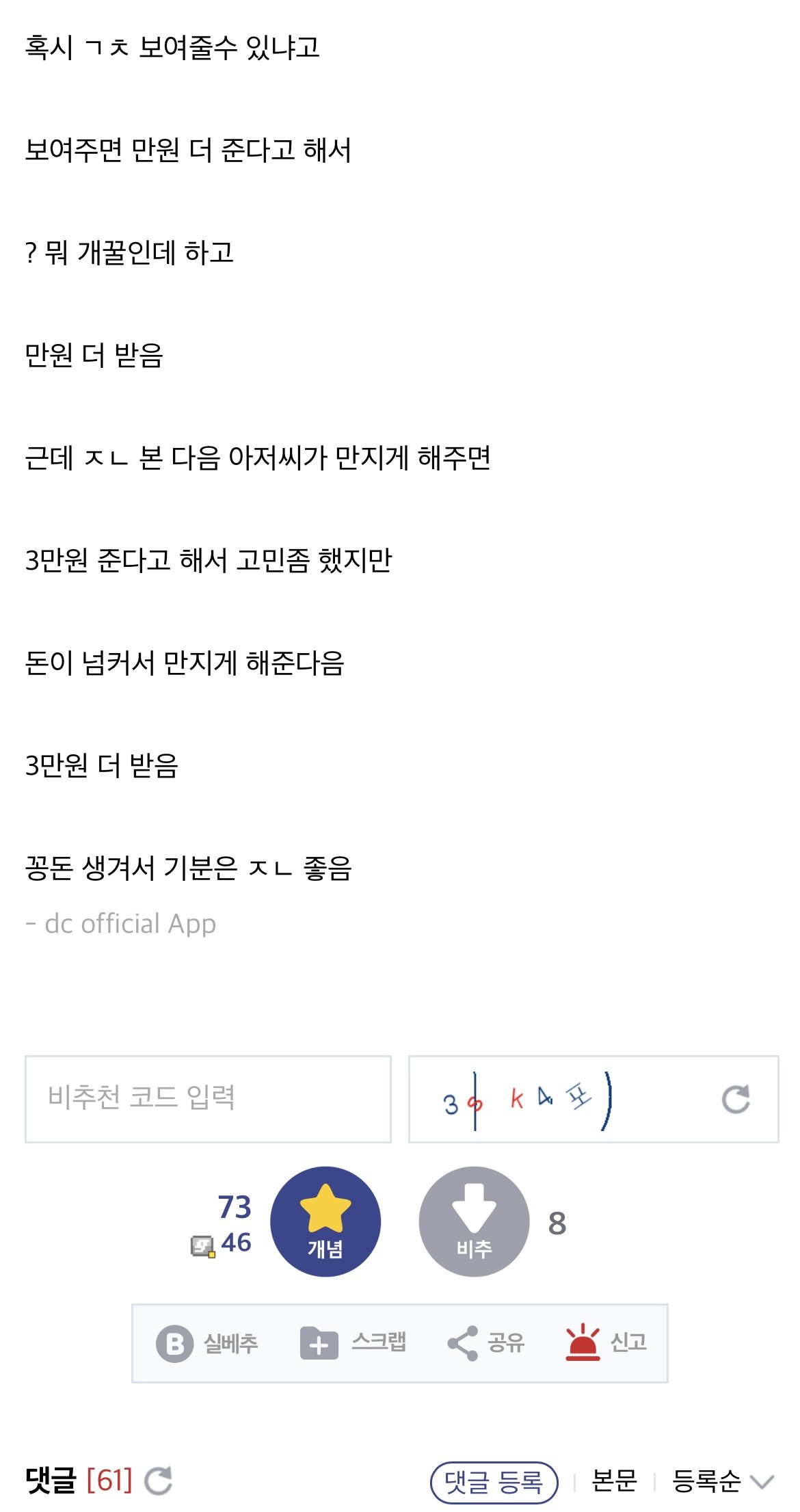
Task: Select the 실베추 option
Action: click(x=208, y=1344)
